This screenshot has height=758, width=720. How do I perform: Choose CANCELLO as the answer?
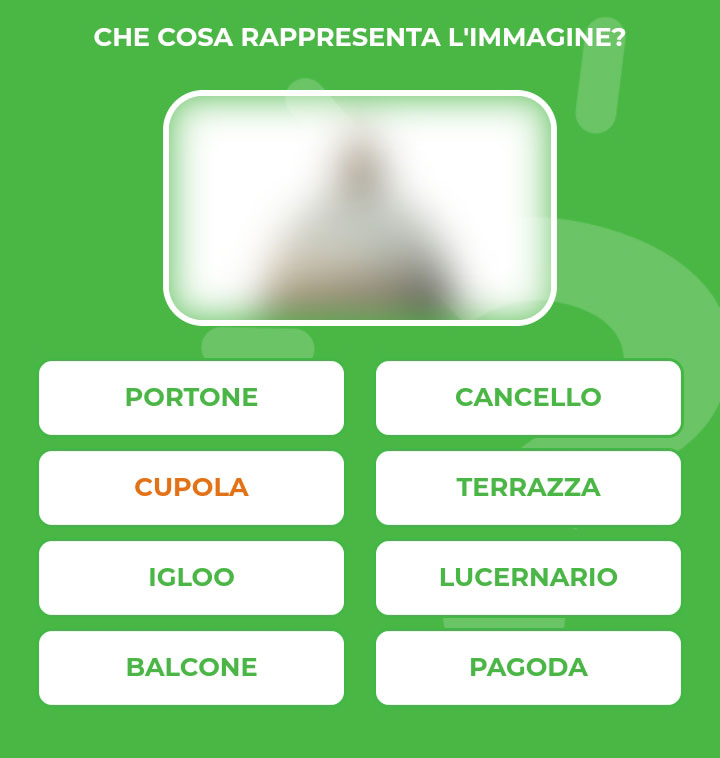click(528, 398)
